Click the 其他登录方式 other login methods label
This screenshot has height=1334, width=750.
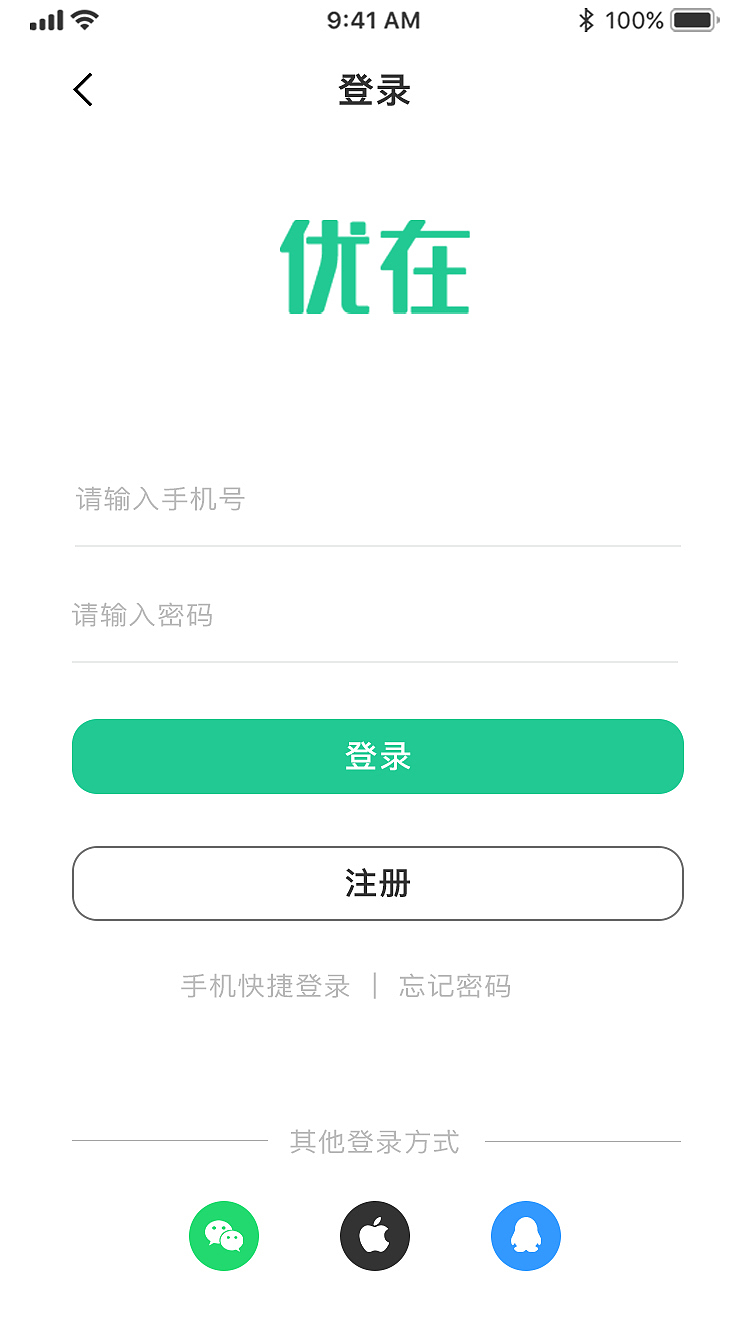(x=375, y=1142)
